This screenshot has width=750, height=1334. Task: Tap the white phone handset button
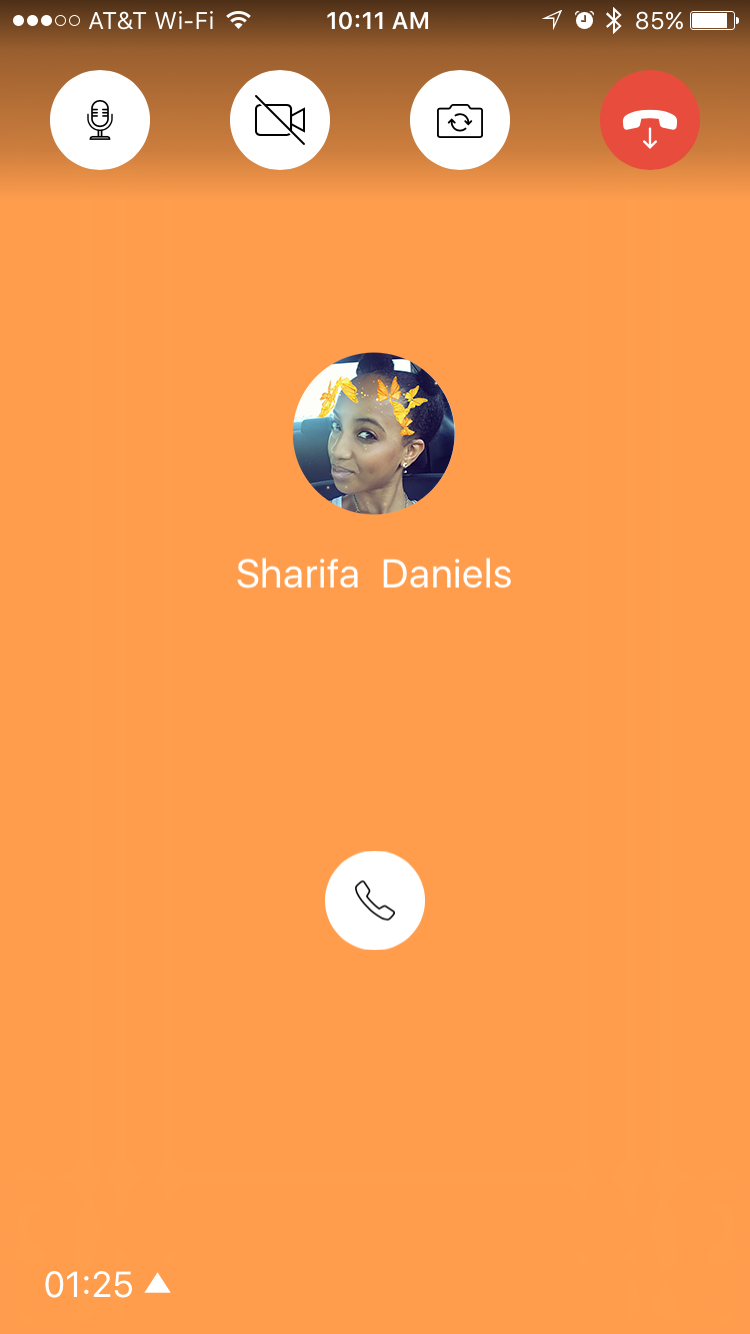pyautogui.click(x=375, y=901)
